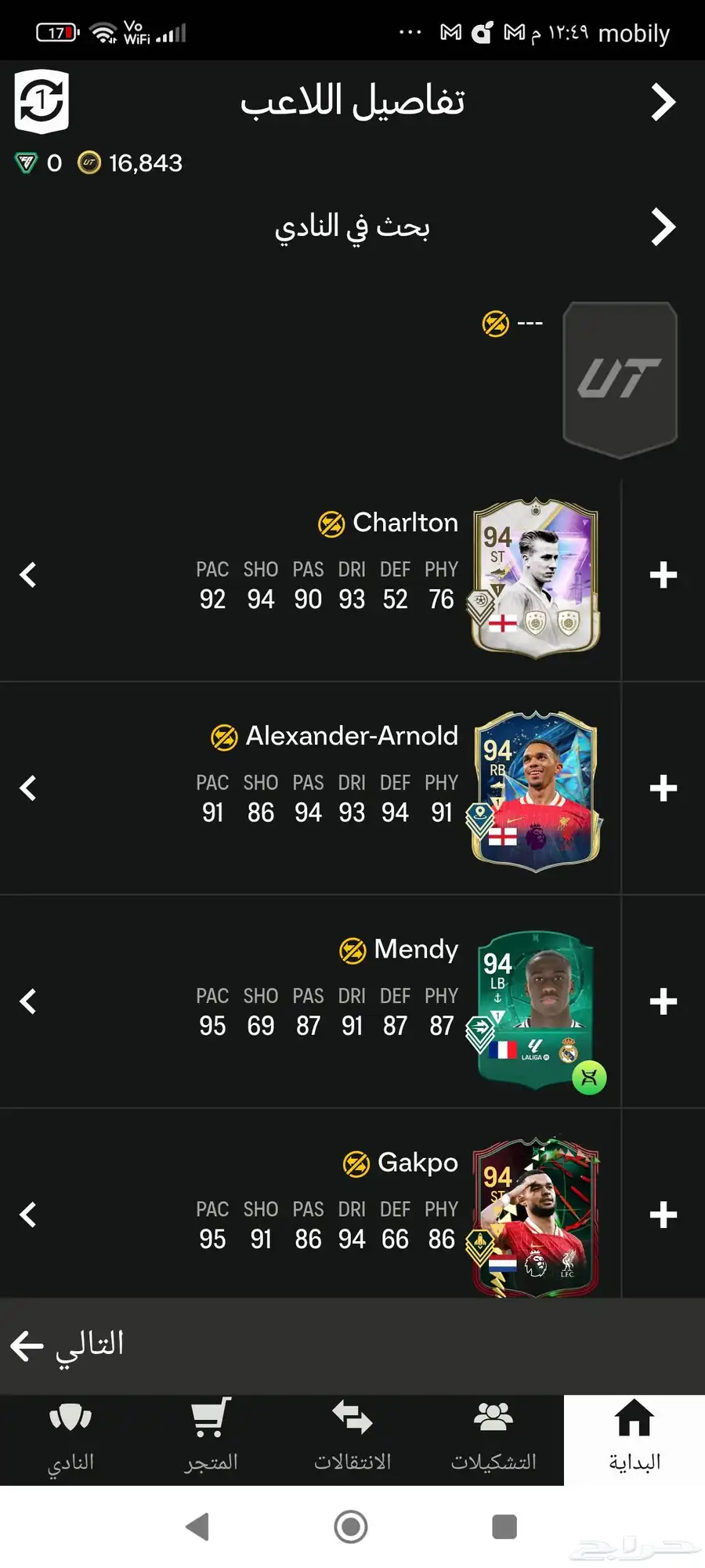Switch to the التشكيلات squads tab
Image resolution: width=705 pixels, height=1568 pixels.
coord(493,1440)
